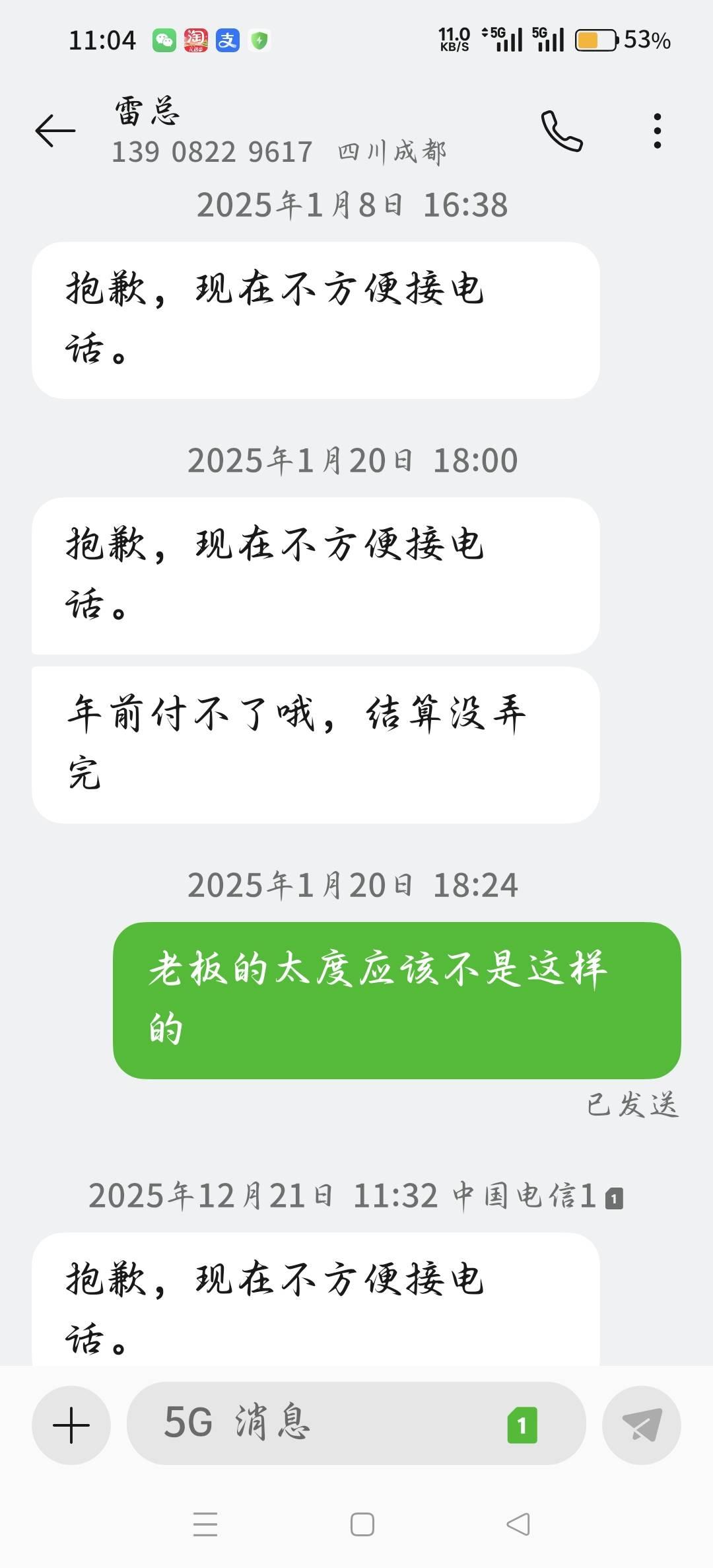Focus the 5G 消息 text field

[317, 1424]
